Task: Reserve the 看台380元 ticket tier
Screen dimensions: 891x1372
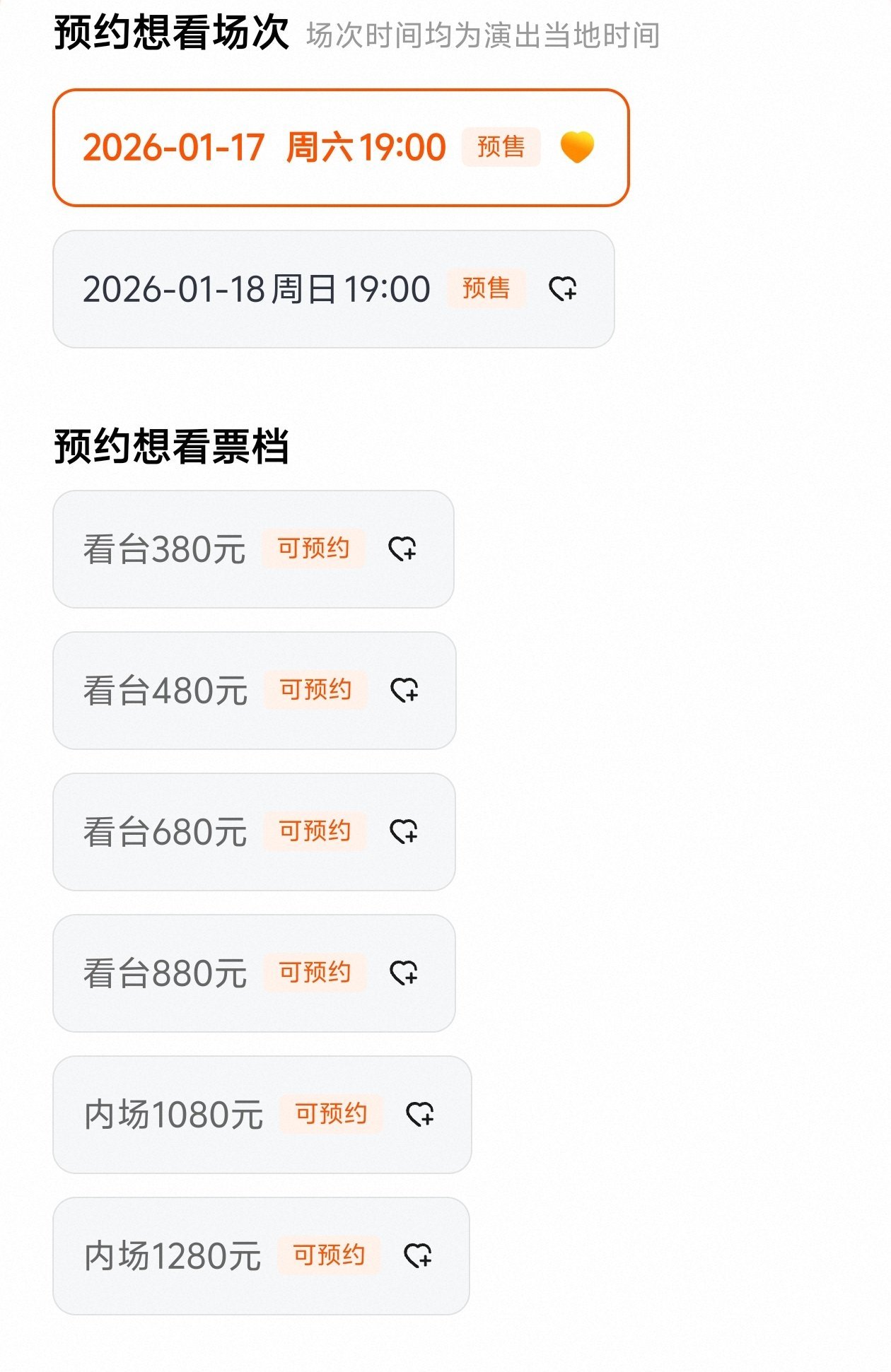Action: [x=252, y=549]
